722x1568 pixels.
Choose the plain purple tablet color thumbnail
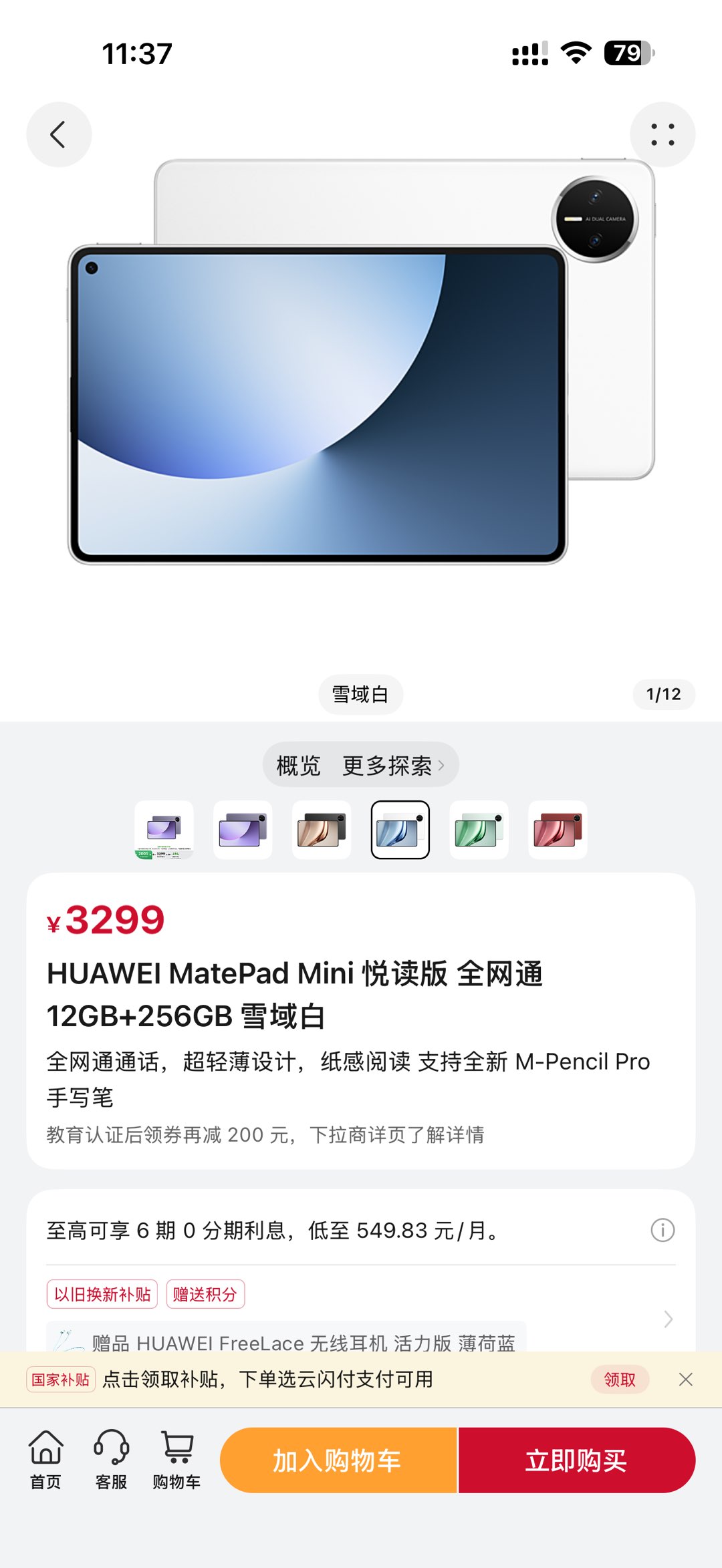click(243, 830)
